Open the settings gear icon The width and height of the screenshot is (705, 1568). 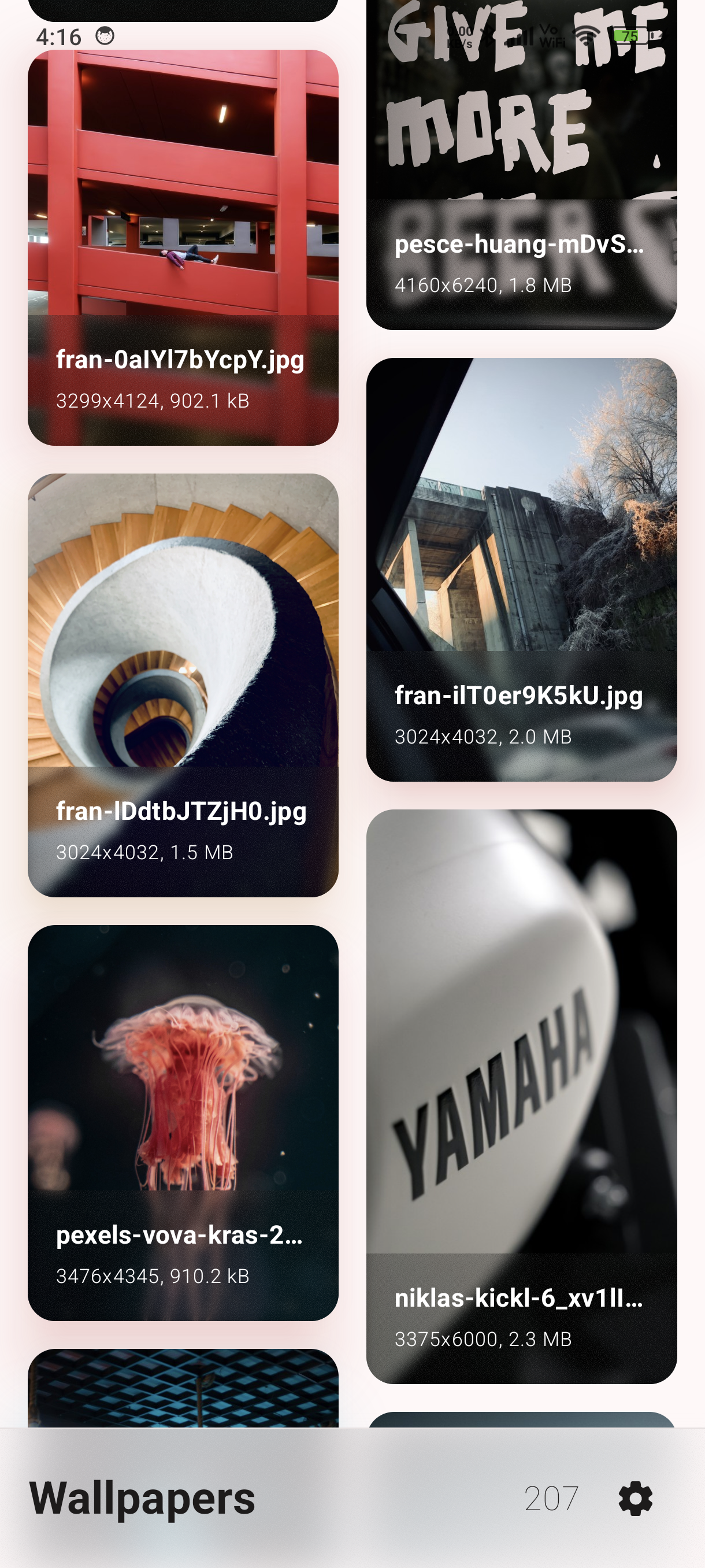(x=636, y=1498)
